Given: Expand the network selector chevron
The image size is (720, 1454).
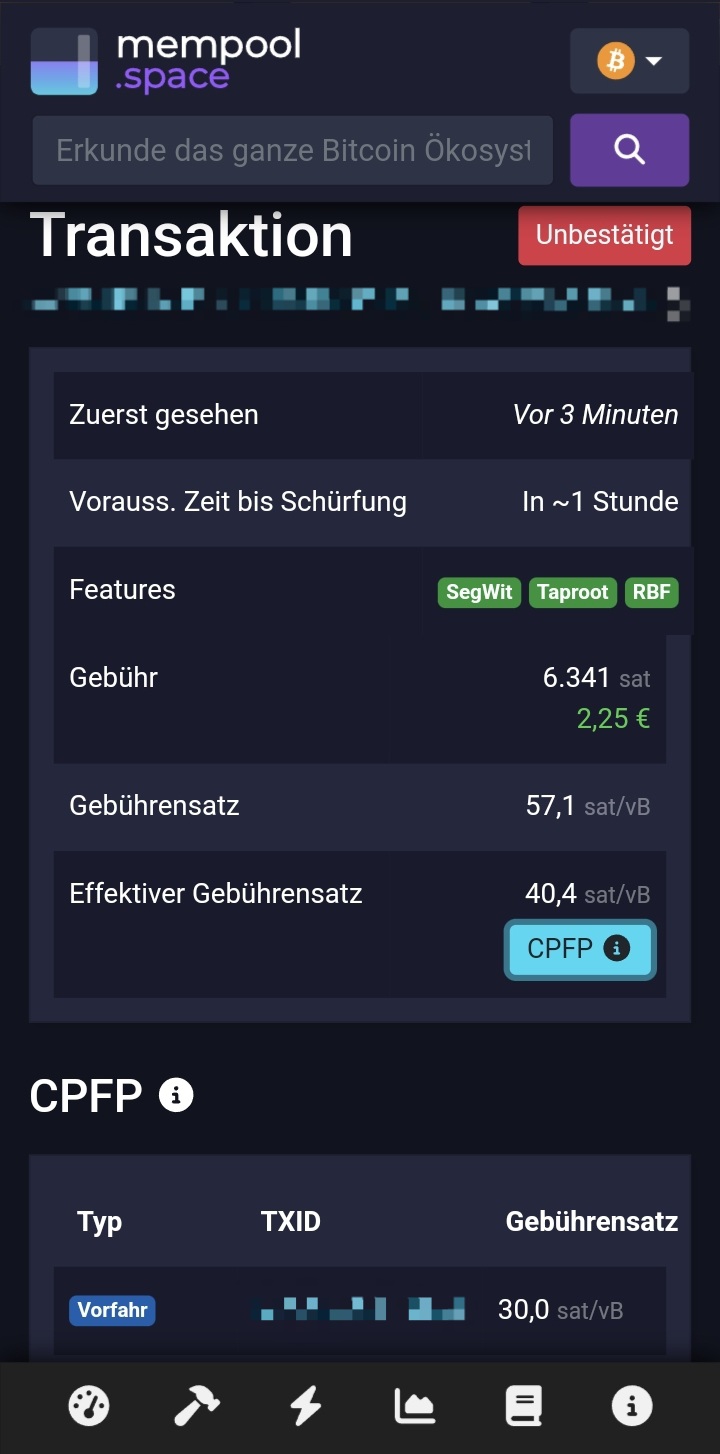Looking at the screenshot, I should point(655,61).
